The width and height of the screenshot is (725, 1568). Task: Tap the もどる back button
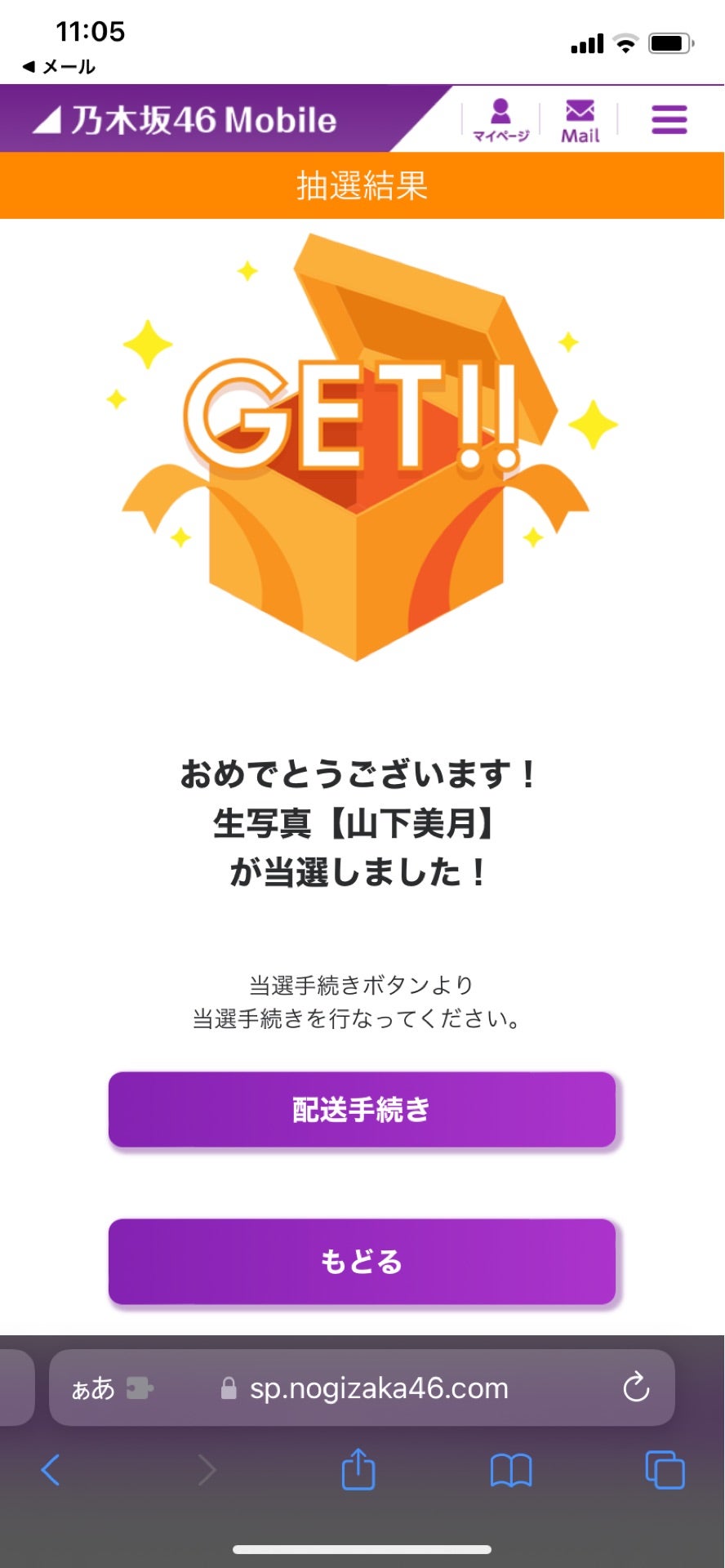(362, 1261)
